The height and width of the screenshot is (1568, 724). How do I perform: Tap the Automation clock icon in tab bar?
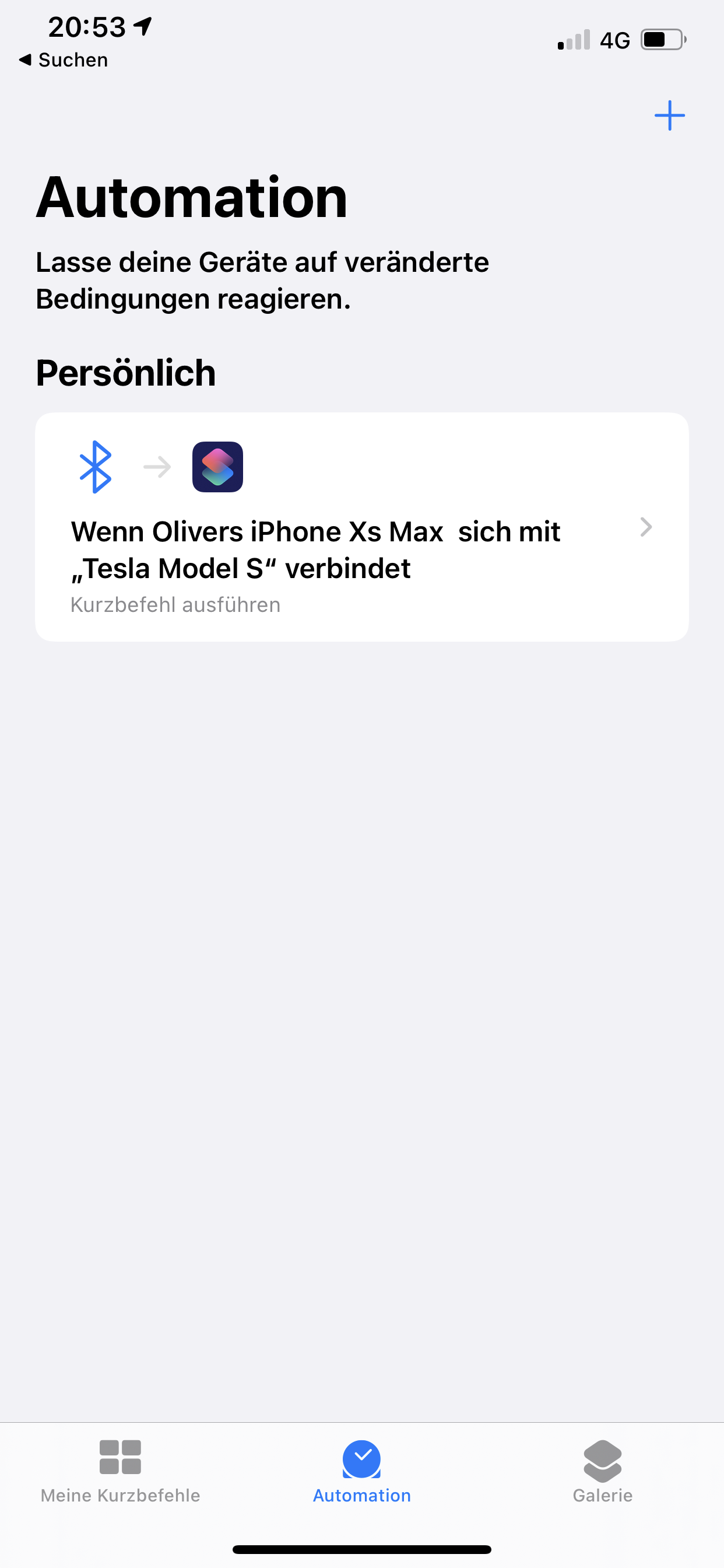point(361,1459)
